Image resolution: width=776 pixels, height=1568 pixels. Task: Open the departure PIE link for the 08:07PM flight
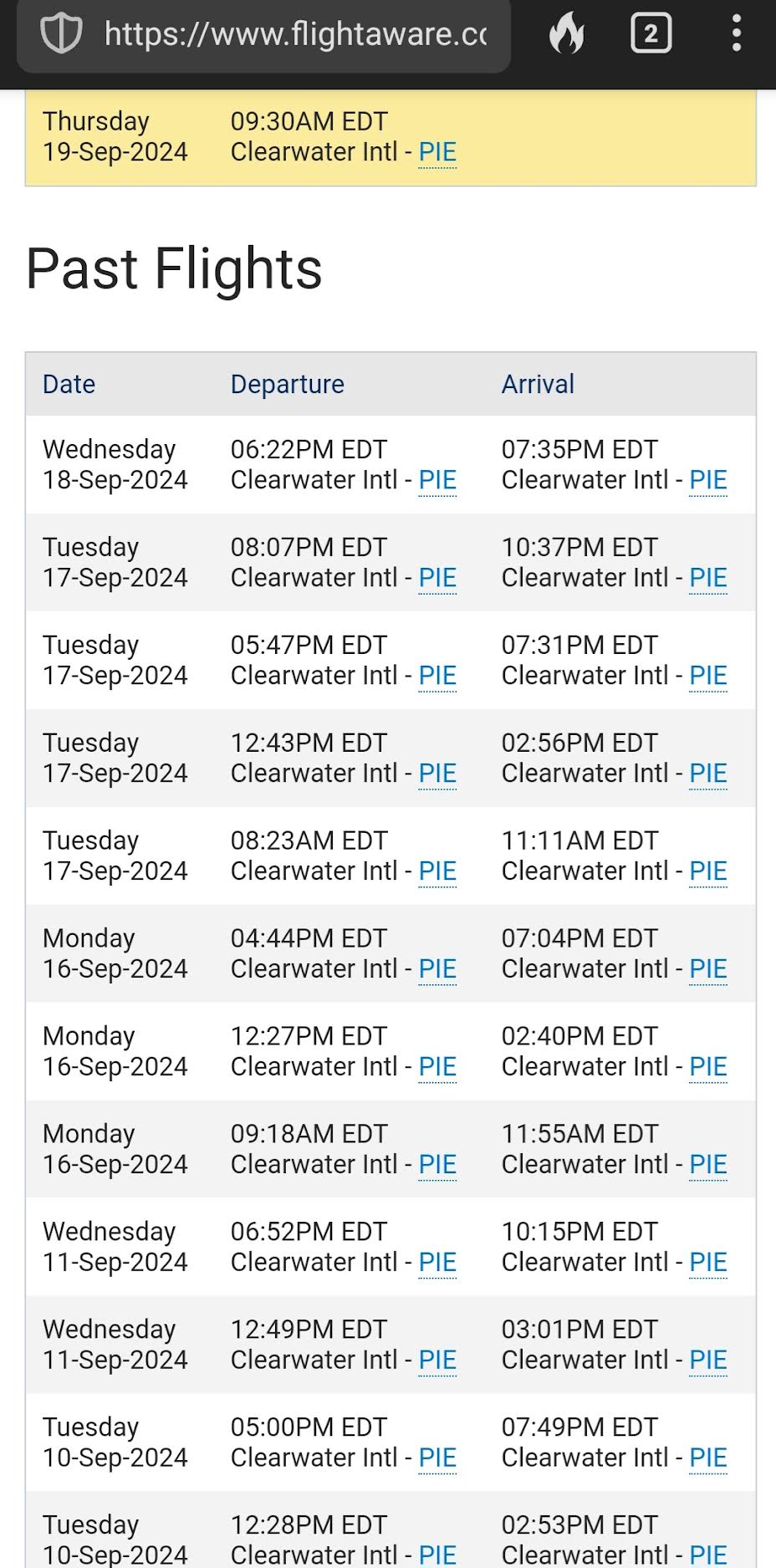pos(437,578)
